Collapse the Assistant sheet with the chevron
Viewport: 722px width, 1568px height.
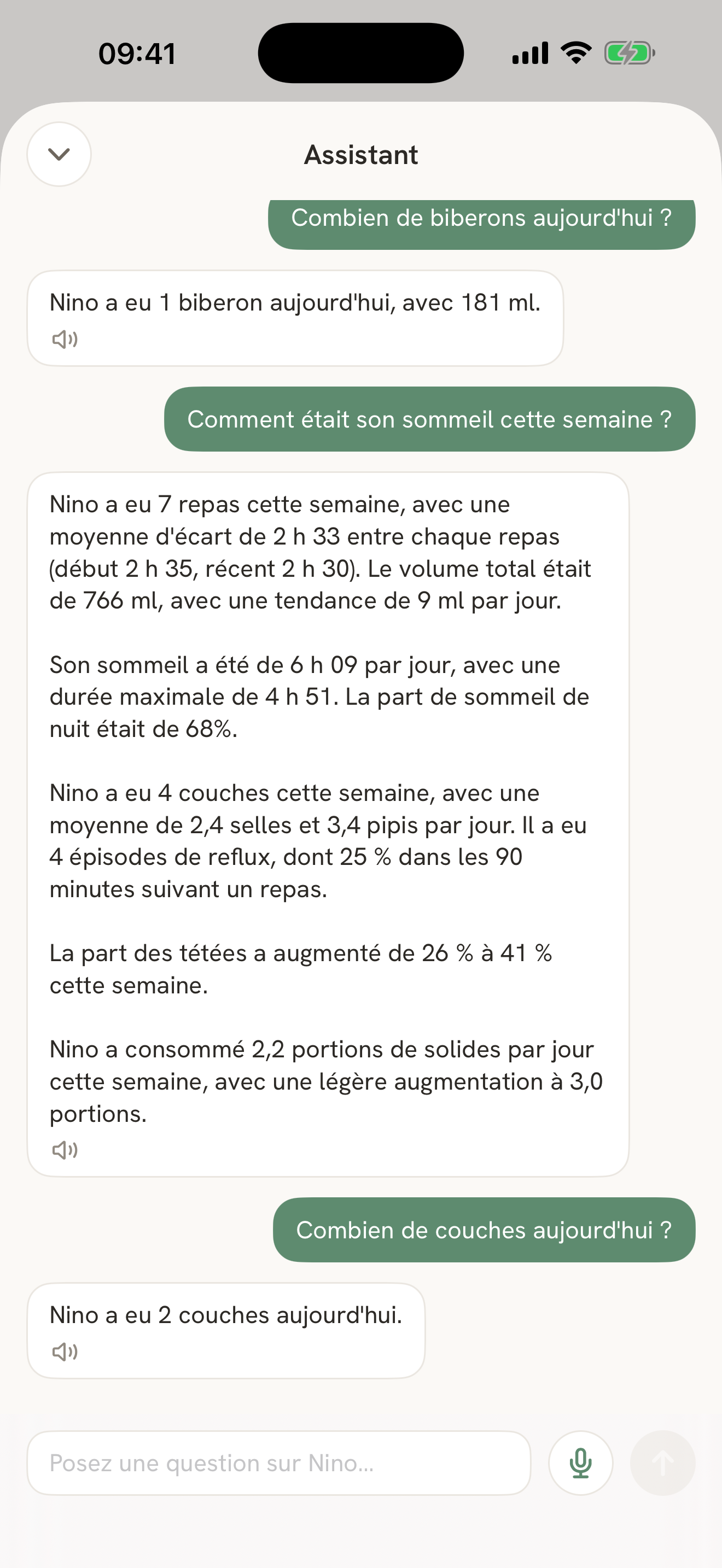pos(59,154)
